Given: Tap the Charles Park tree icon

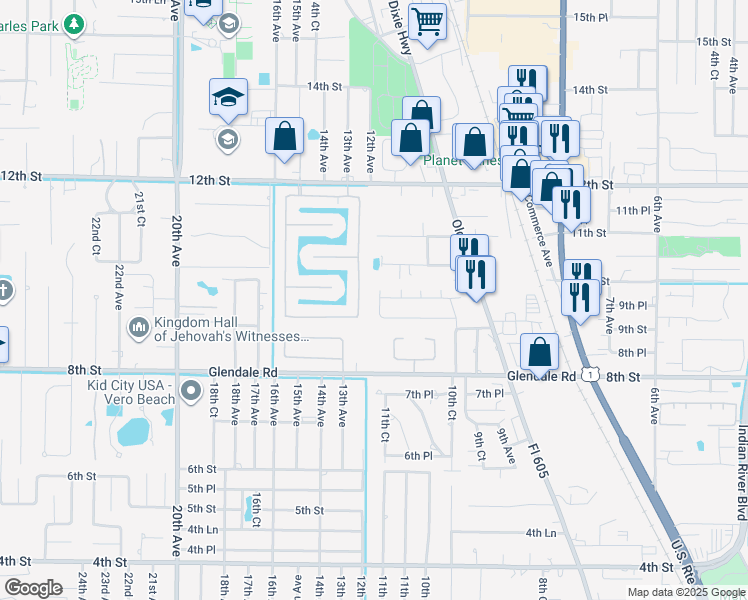Looking at the screenshot, I should pos(73,25).
